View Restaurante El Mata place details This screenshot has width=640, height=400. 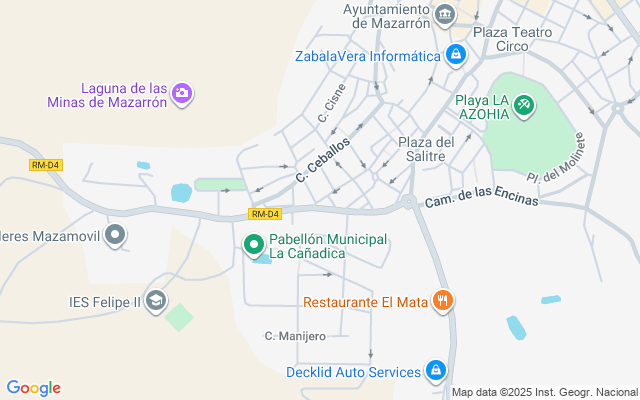[442, 300]
